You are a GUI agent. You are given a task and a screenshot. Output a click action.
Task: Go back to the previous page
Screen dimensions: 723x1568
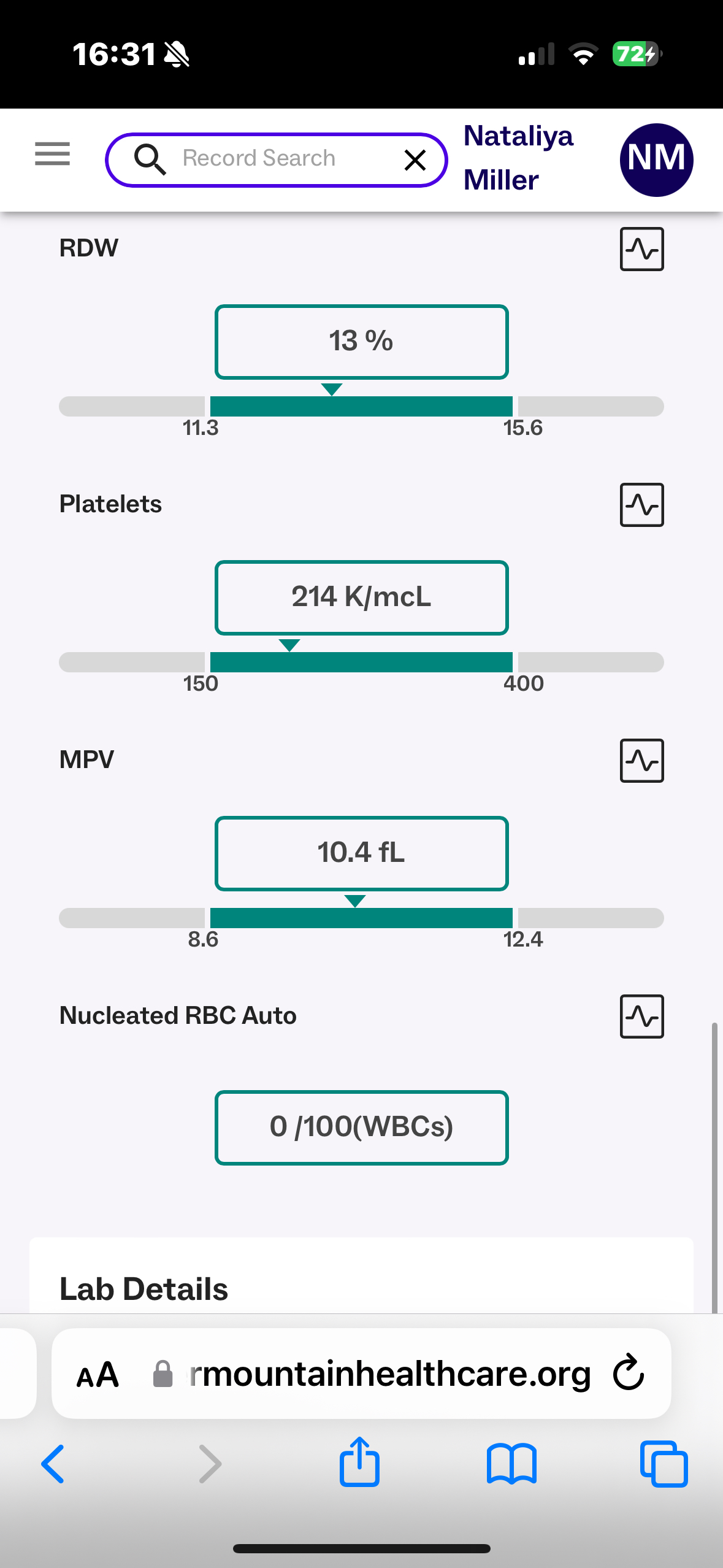pyautogui.click(x=53, y=1464)
